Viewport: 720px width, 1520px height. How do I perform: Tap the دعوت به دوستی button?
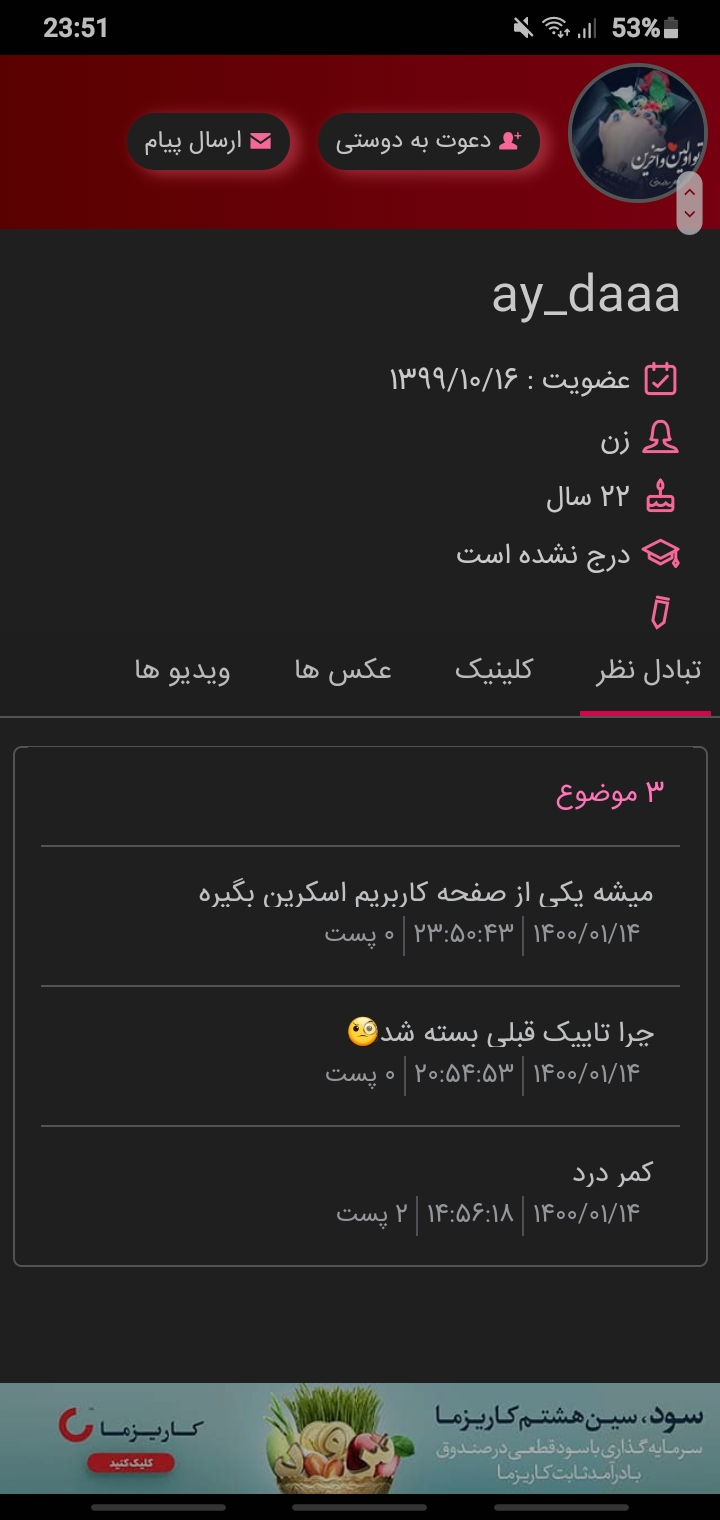pos(428,141)
